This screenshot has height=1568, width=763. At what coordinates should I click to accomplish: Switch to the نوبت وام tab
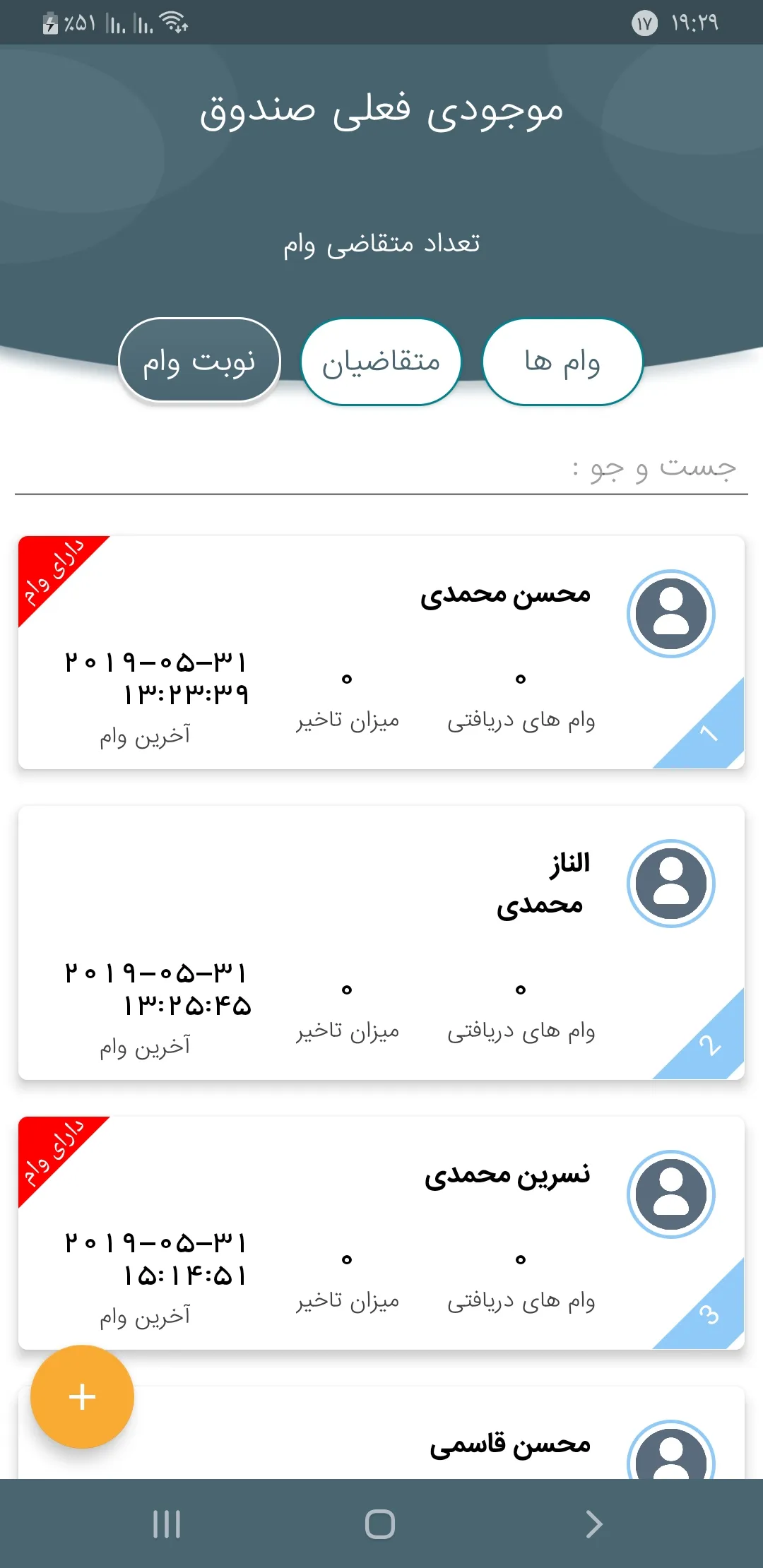[199, 361]
